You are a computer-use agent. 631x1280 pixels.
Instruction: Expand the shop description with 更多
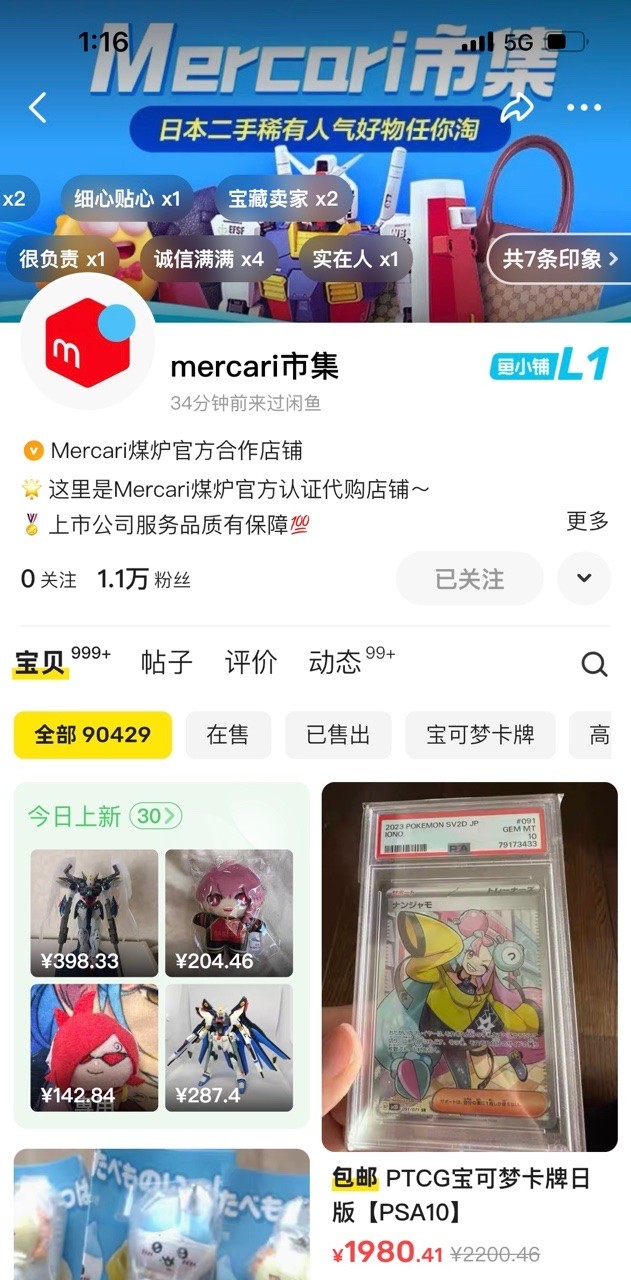point(587,521)
